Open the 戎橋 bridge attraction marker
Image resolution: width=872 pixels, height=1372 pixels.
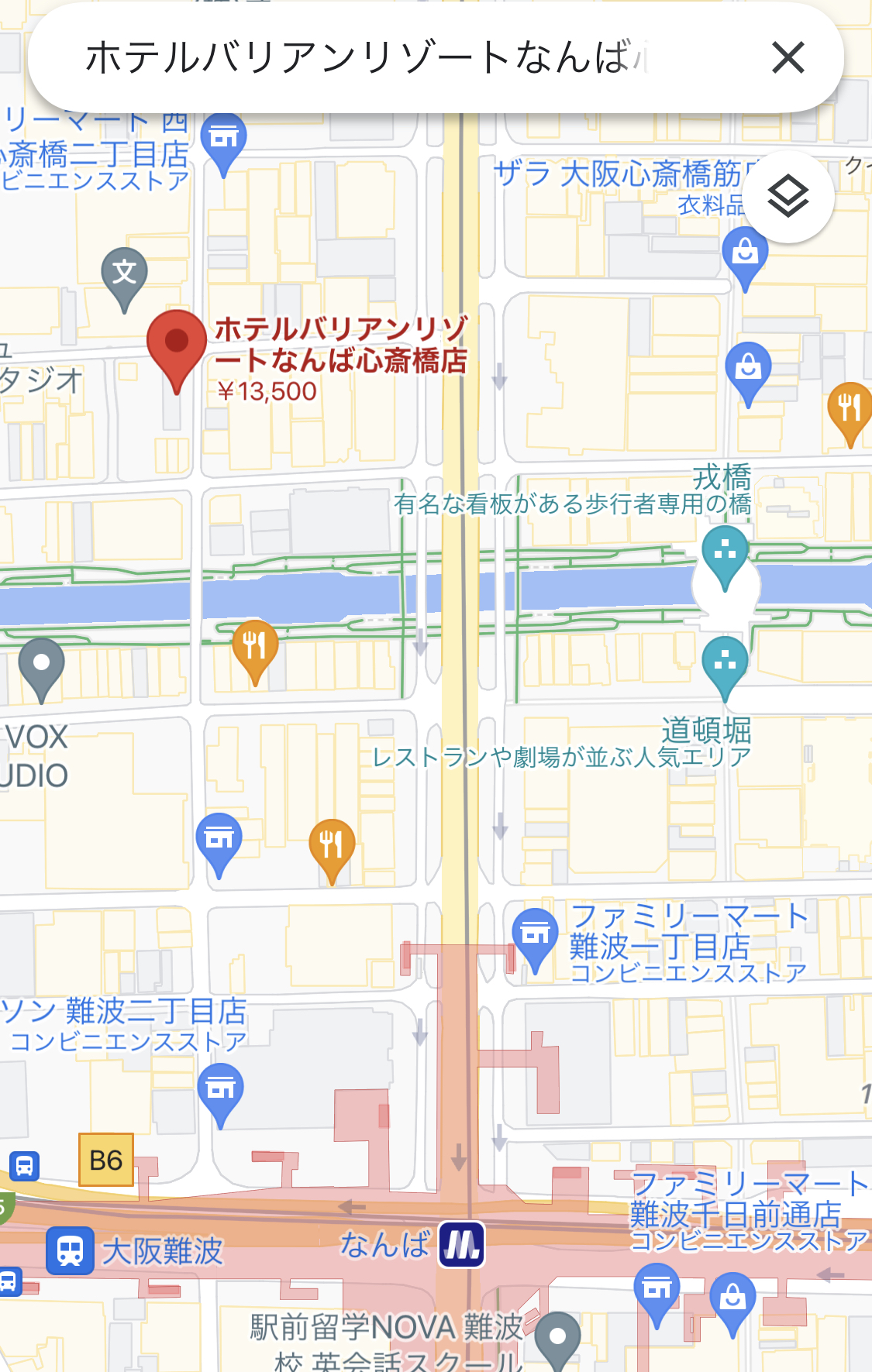(725, 552)
